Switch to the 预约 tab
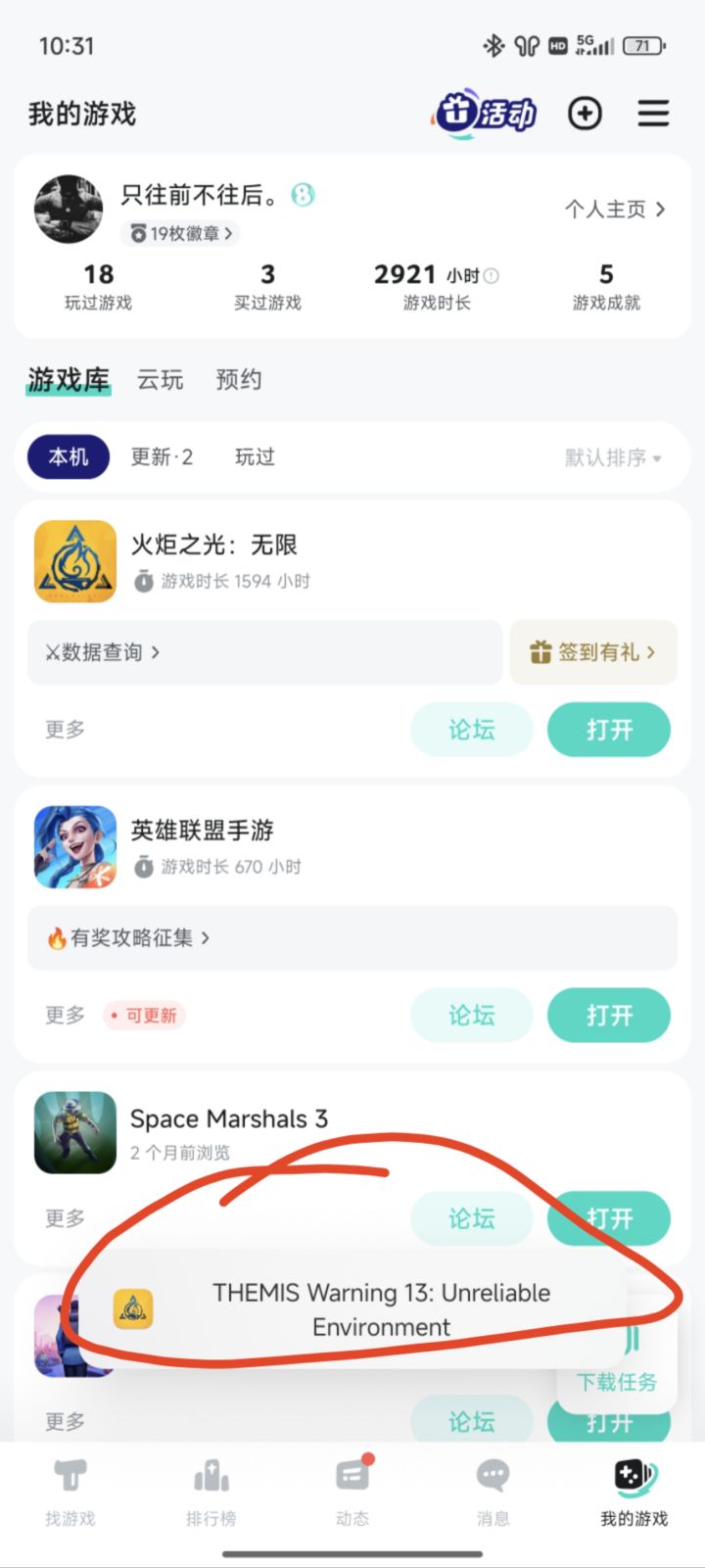The height and width of the screenshot is (1568, 705). tap(237, 380)
